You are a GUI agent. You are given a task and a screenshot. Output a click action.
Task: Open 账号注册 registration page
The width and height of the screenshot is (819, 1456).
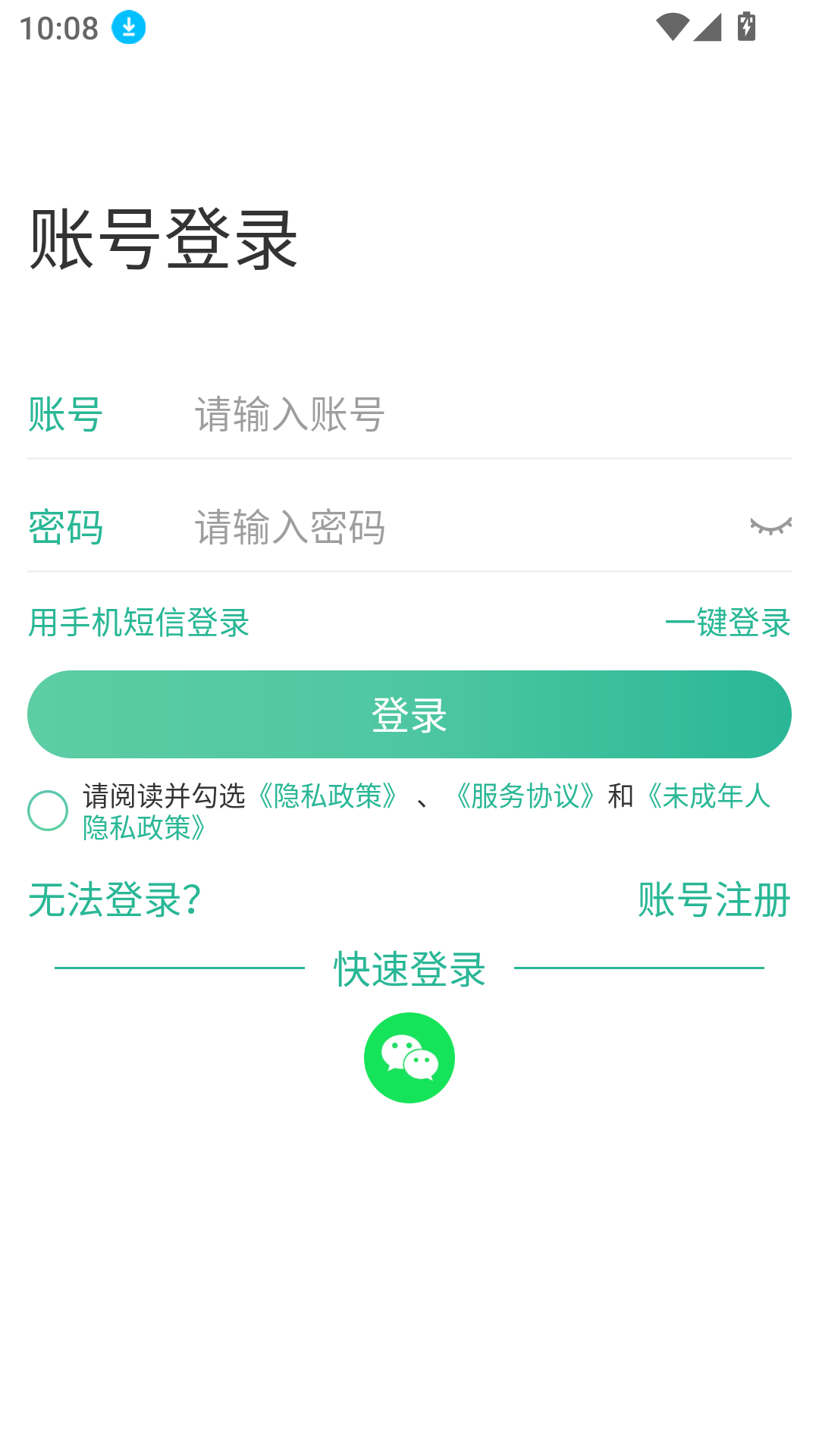[x=714, y=901]
